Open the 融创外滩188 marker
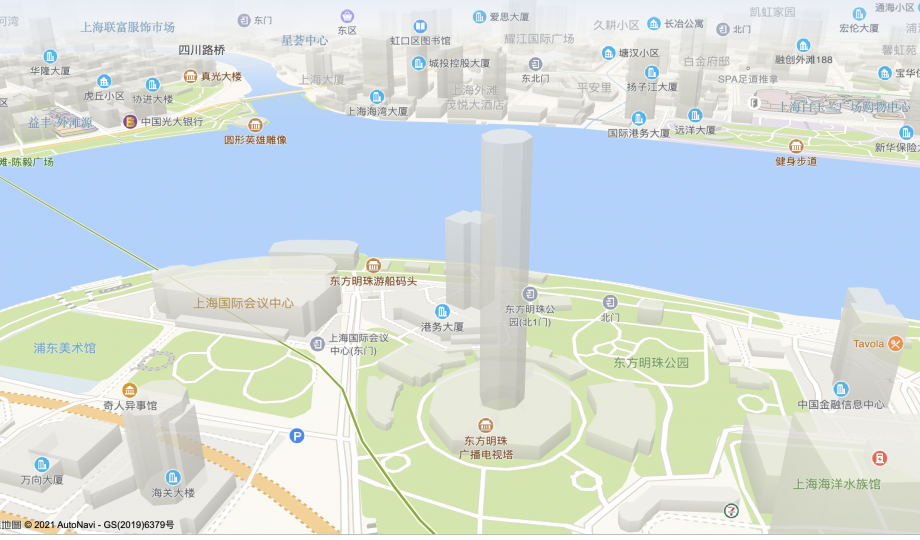This screenshot has height=540, width=920. click(803, 45)
